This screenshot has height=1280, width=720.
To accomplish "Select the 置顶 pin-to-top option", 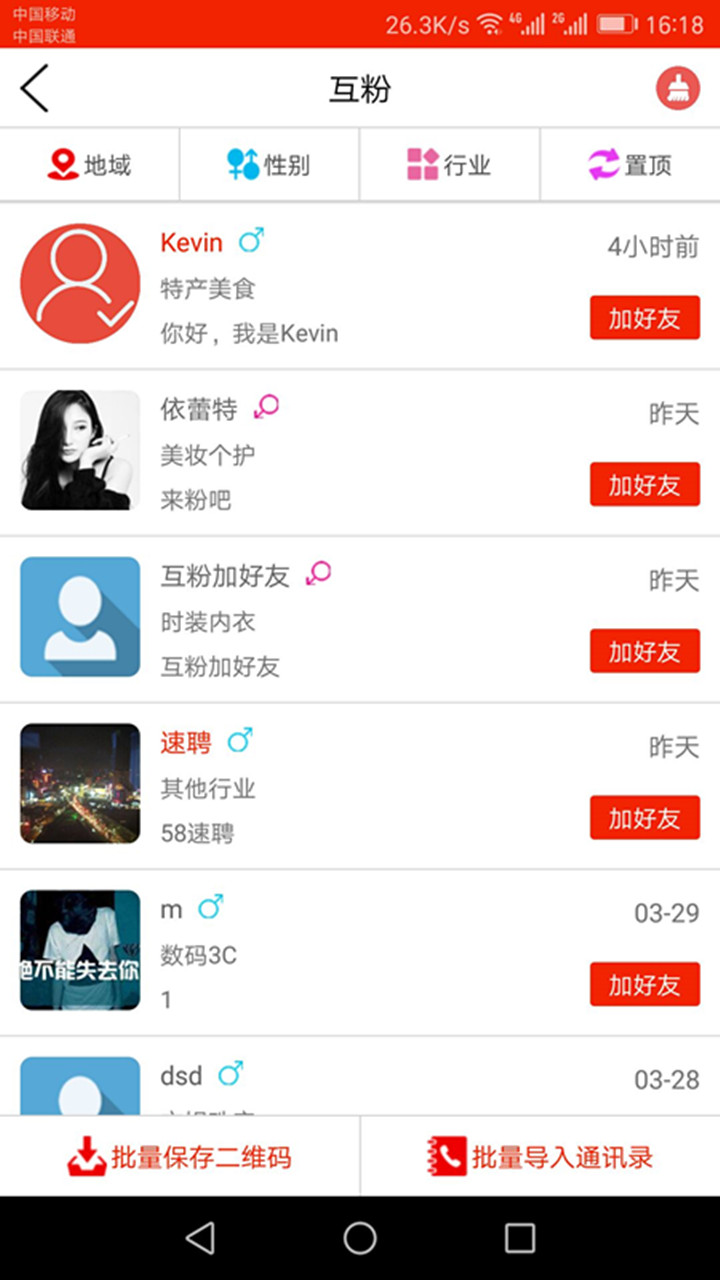I will (629, 165).
